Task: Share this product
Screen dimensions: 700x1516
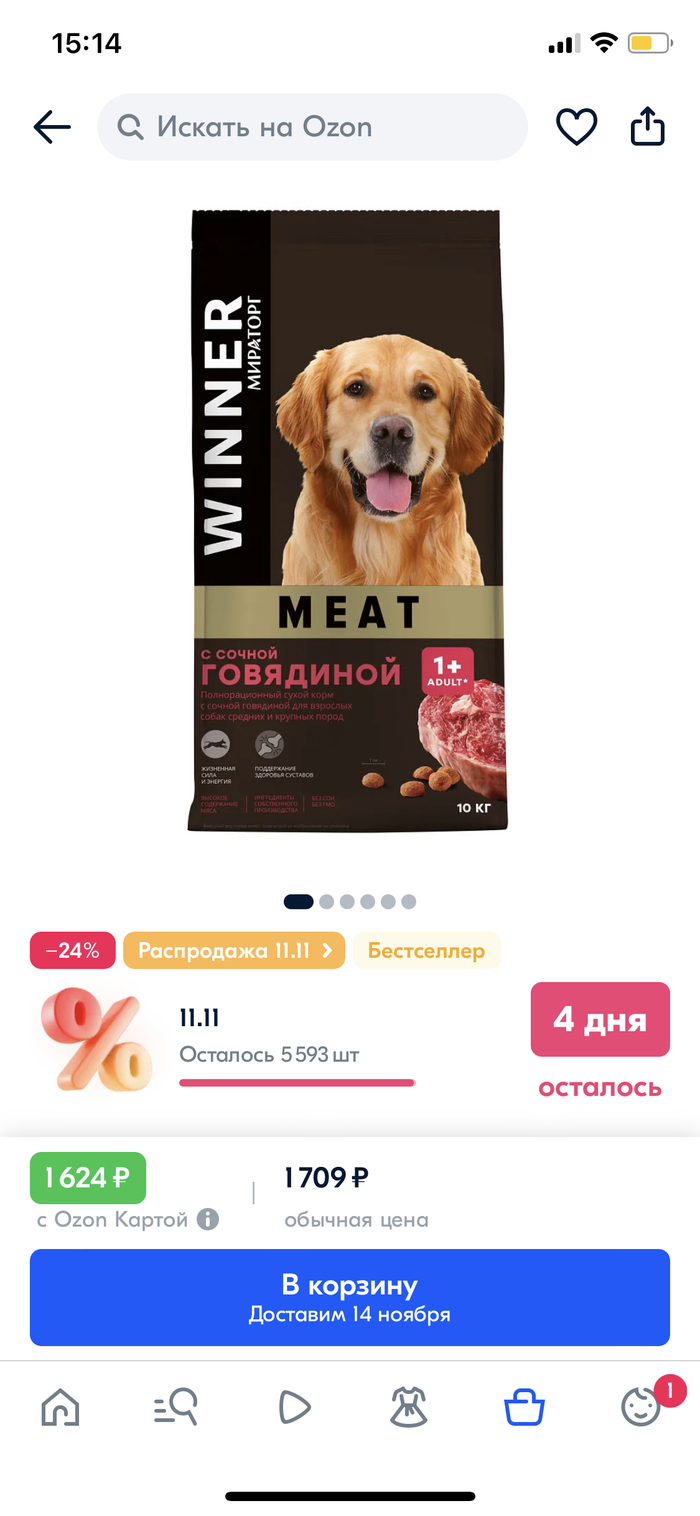Action: (647, 127)
